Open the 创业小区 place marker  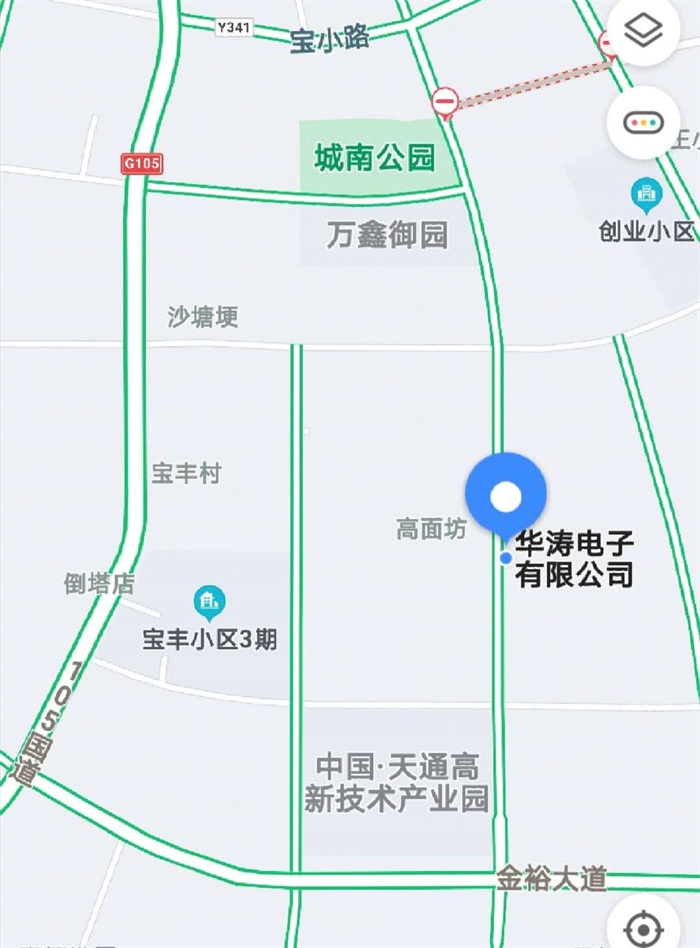click(x=646, y=193)
